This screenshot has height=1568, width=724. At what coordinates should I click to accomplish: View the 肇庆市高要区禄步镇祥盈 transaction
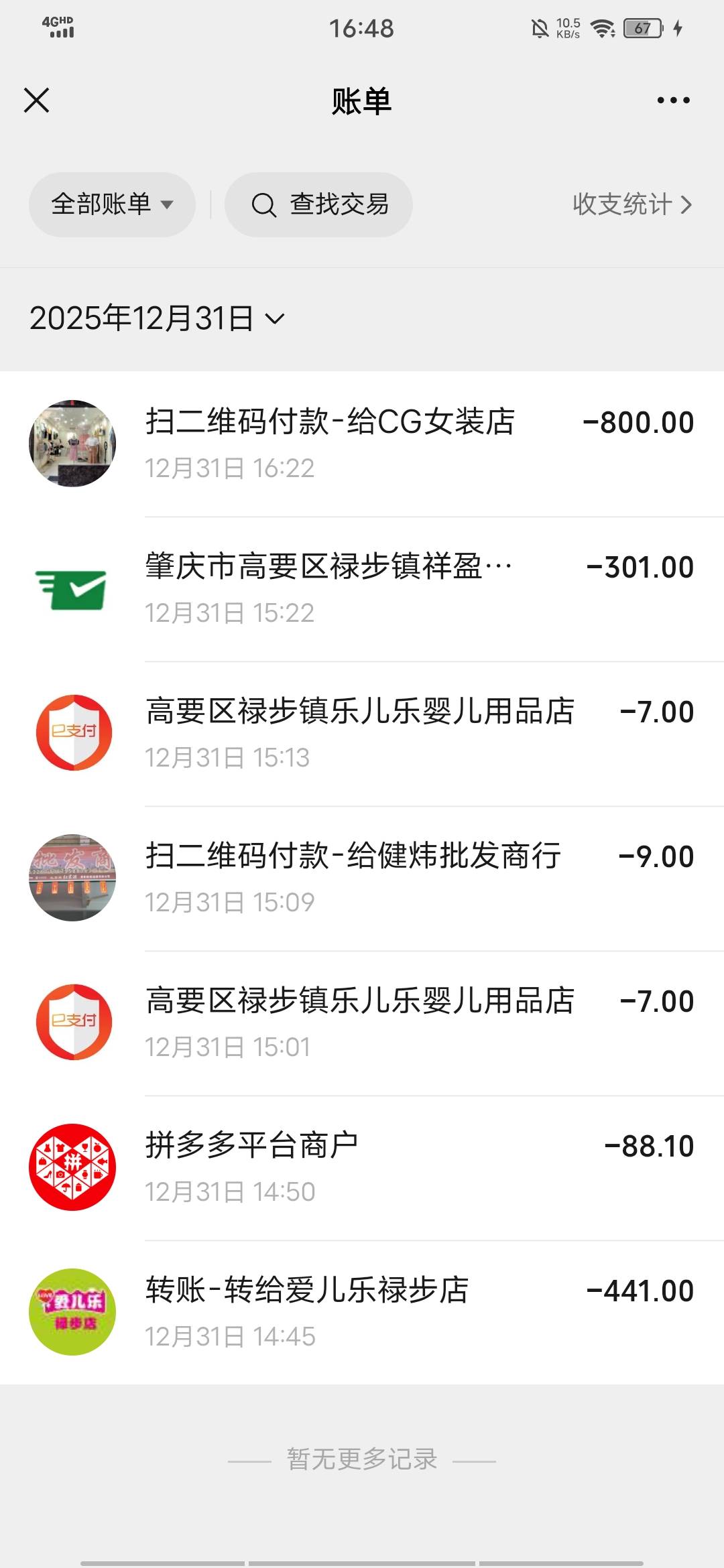[362, 588]
